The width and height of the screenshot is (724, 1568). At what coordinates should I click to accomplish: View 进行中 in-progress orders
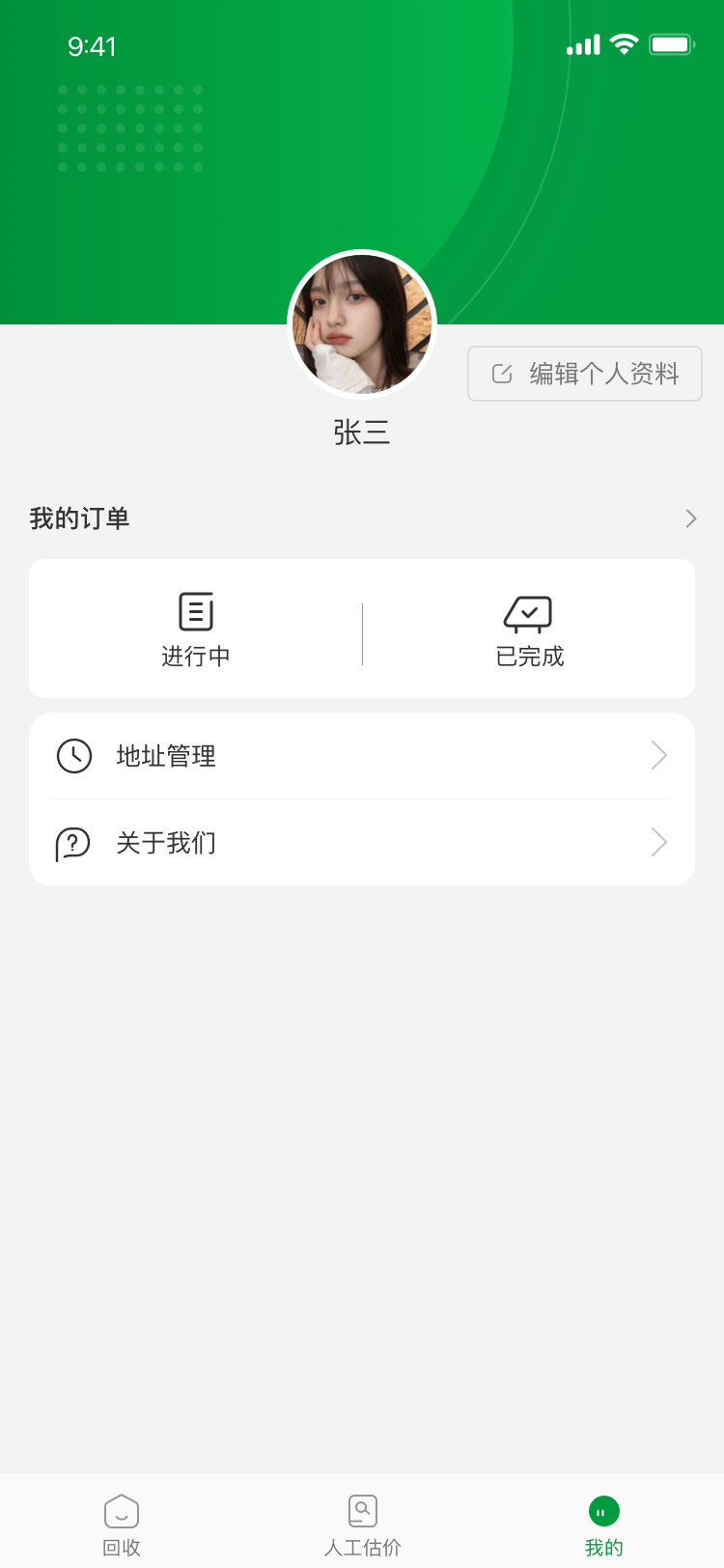coord(196,630)
